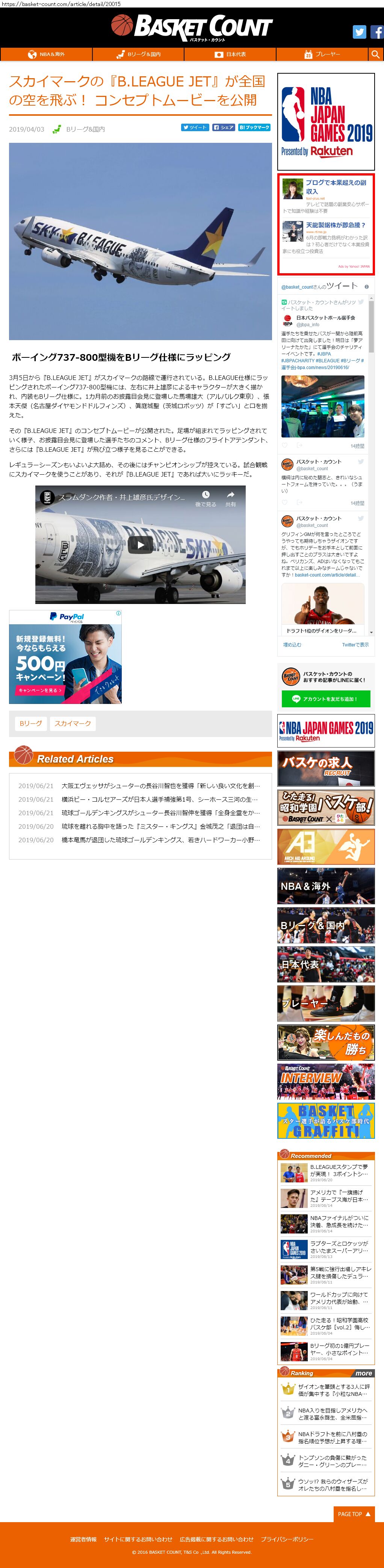Open プライバシーポリシー footer link

[x=287, y=1539]
